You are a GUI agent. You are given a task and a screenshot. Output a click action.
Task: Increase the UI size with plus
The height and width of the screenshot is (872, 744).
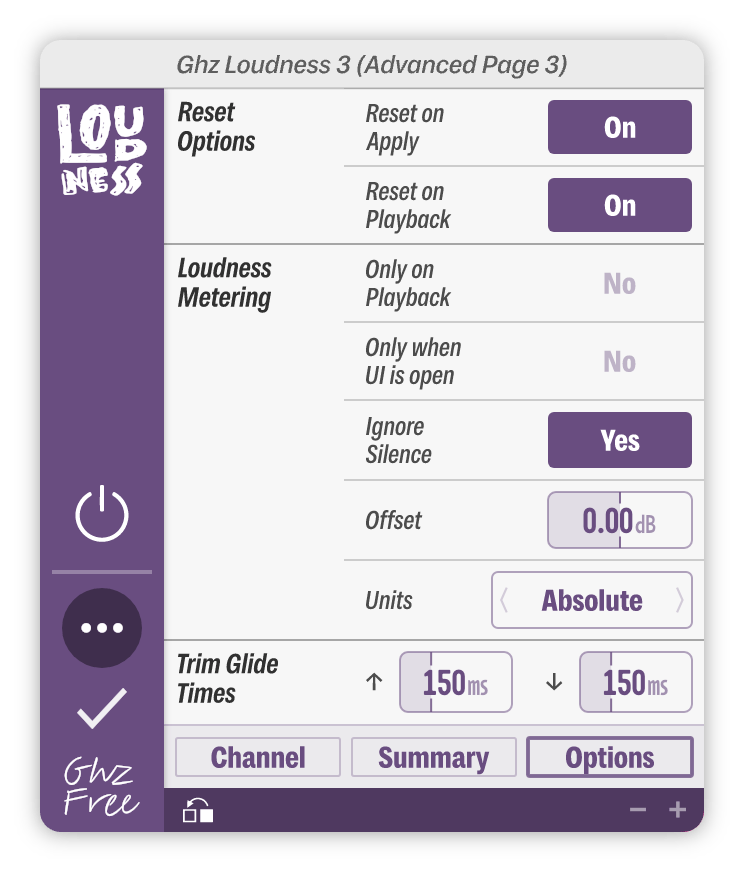677,810
